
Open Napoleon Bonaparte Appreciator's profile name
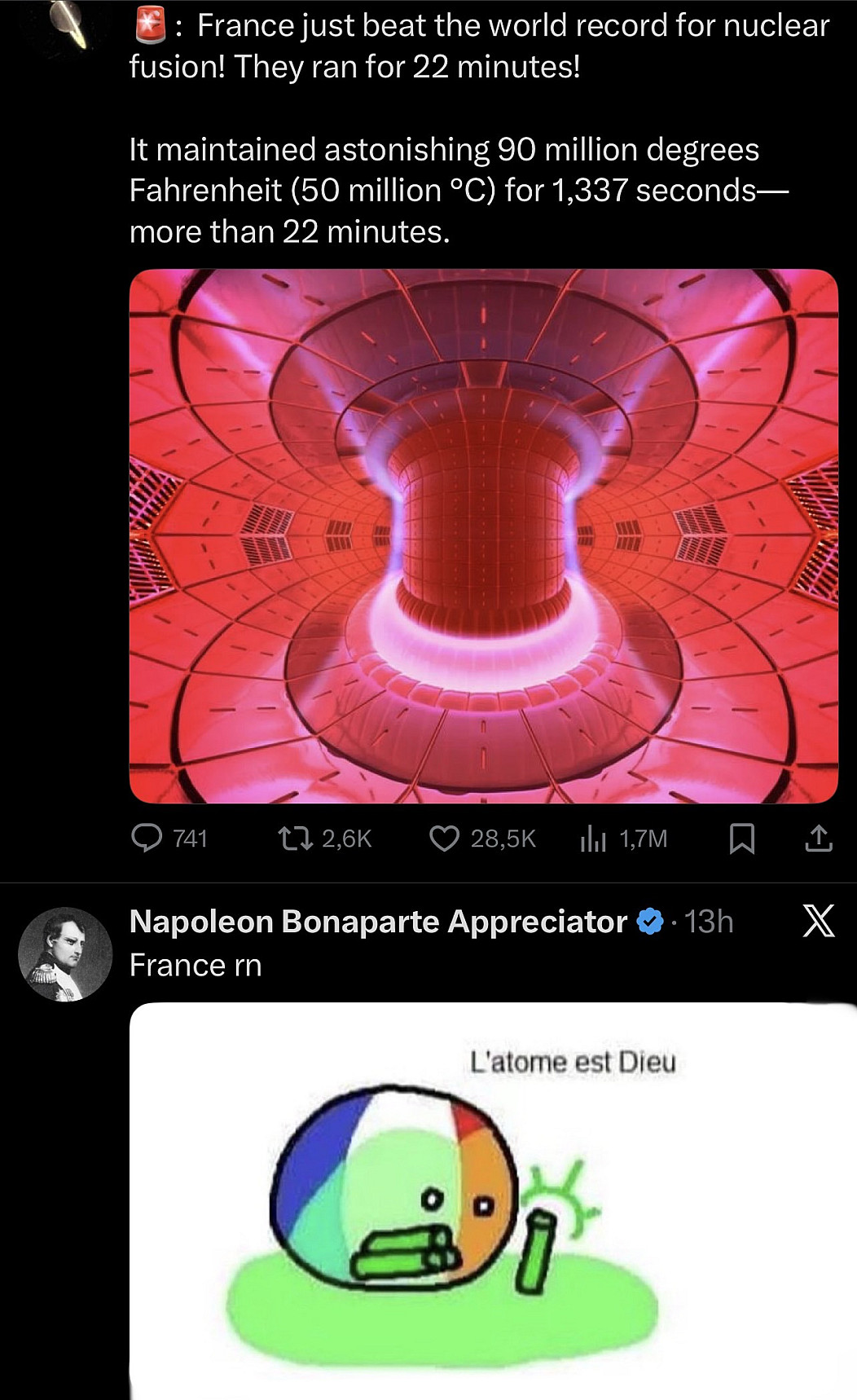point(378,922)
